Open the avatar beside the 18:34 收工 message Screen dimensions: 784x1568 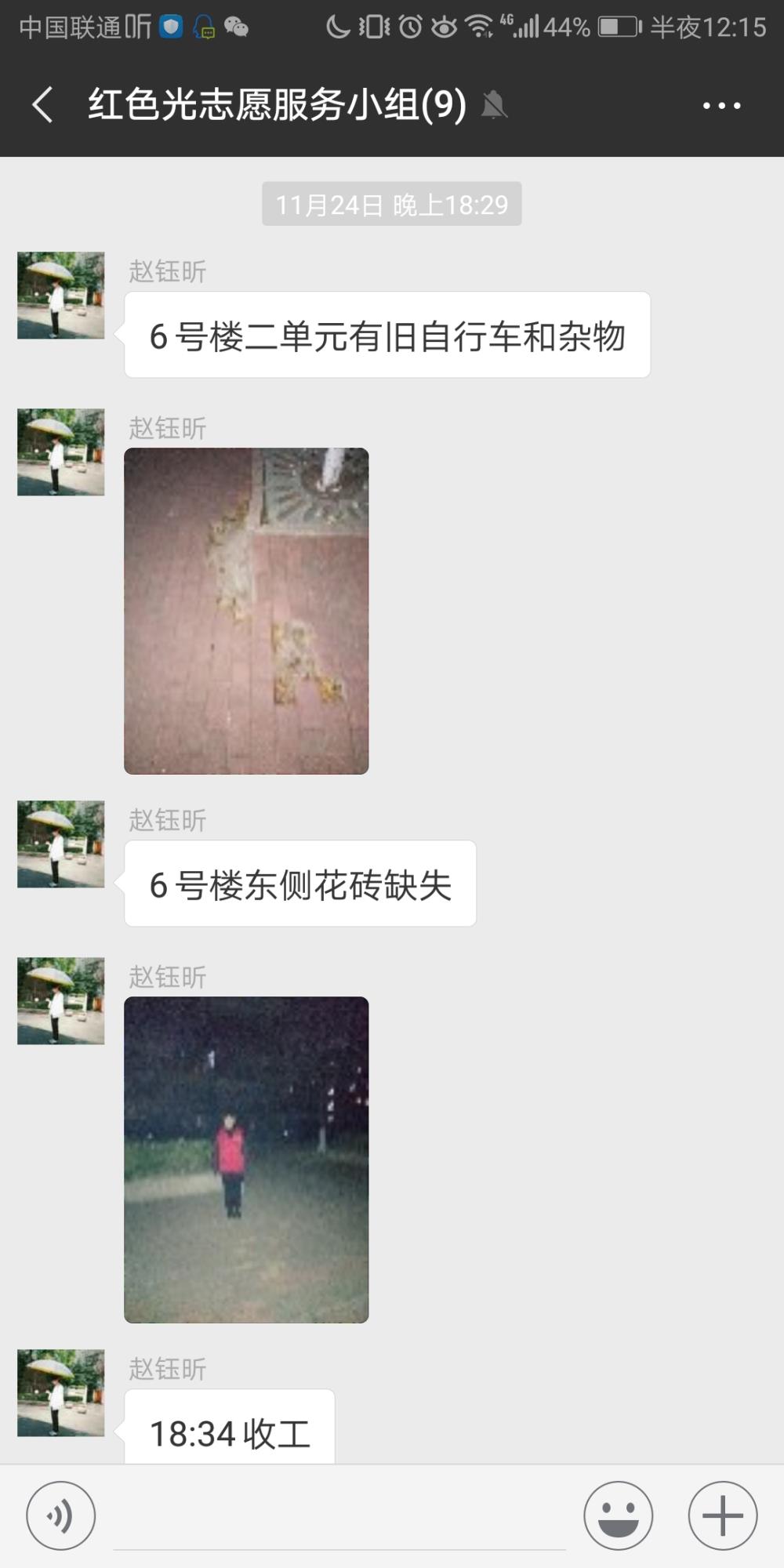click(x=61, y=1392)
